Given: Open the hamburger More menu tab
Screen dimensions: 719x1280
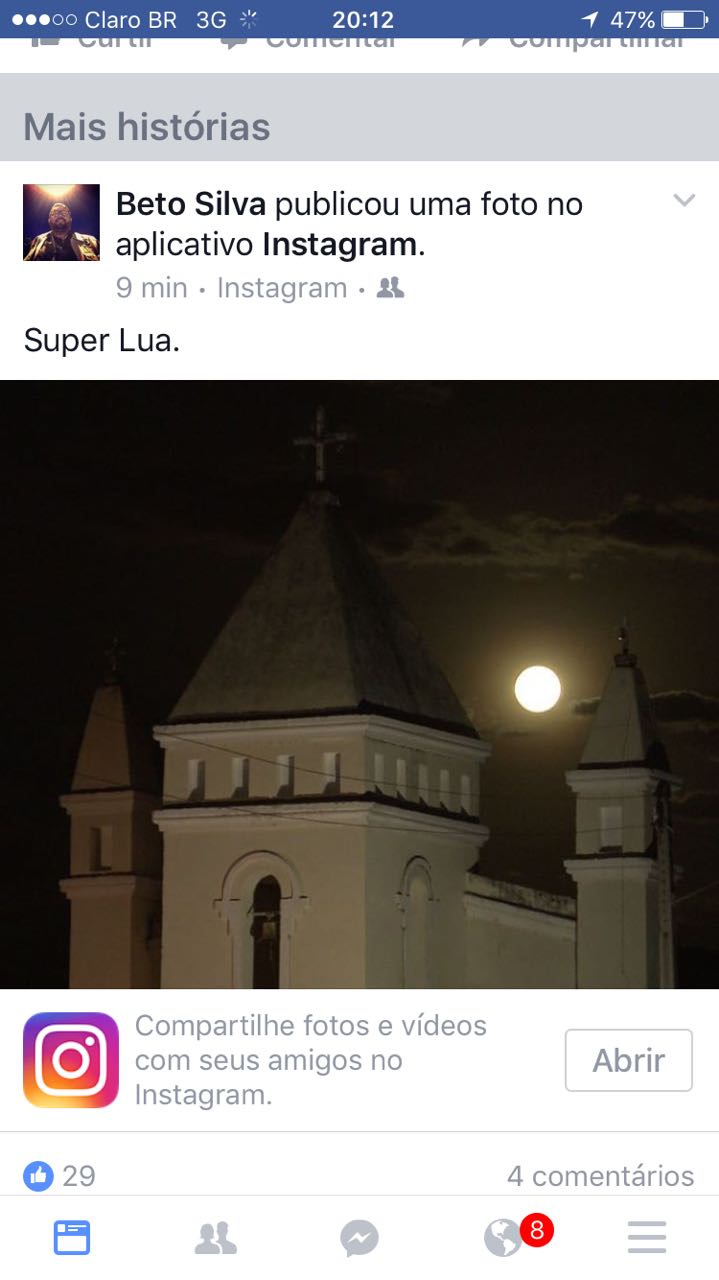Looking at the screenshot, I should coord(647,1238).
